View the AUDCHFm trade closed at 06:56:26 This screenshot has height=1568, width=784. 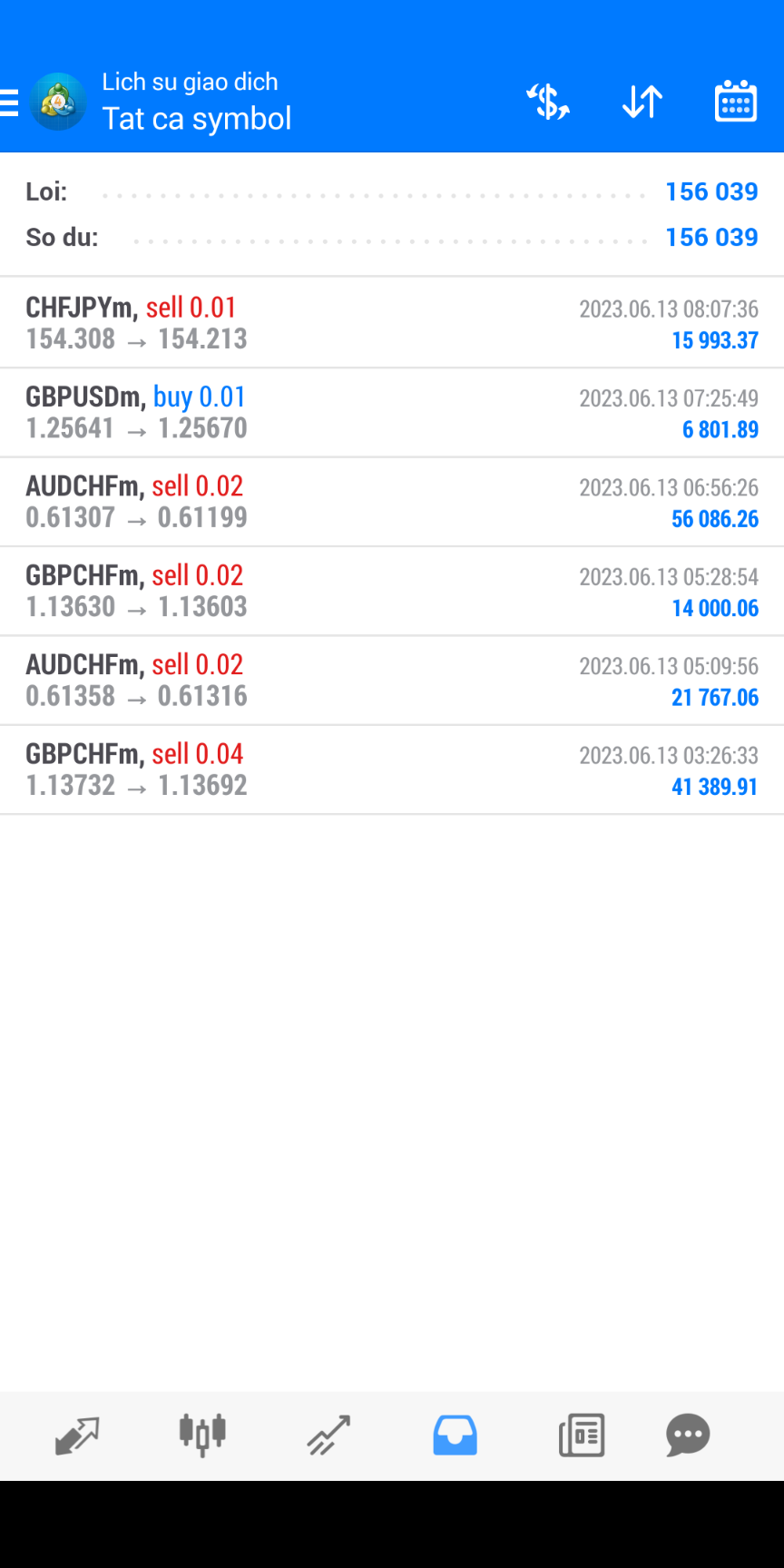[392, 502]
